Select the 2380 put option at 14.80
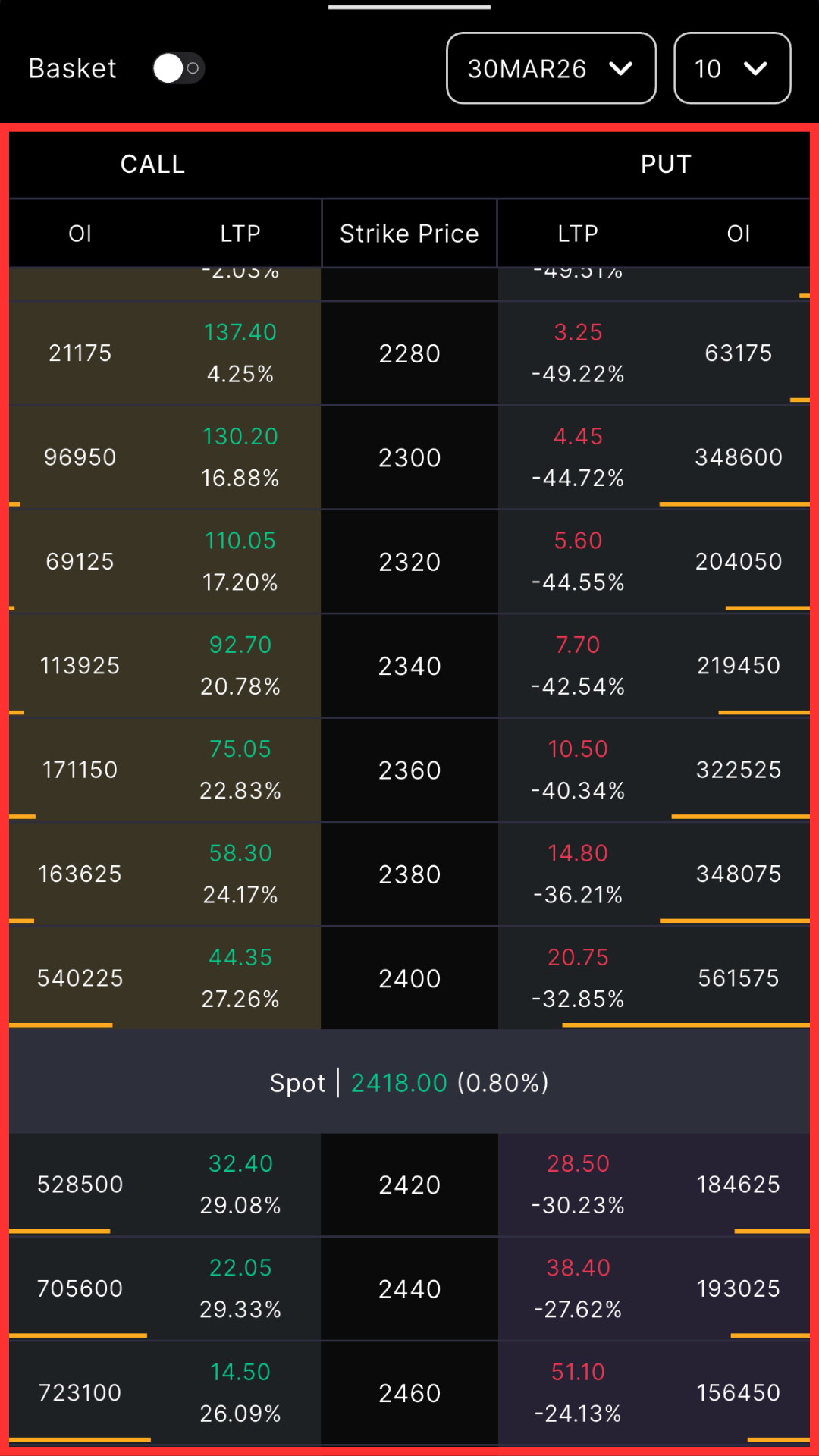 click(x=578, y=874)
